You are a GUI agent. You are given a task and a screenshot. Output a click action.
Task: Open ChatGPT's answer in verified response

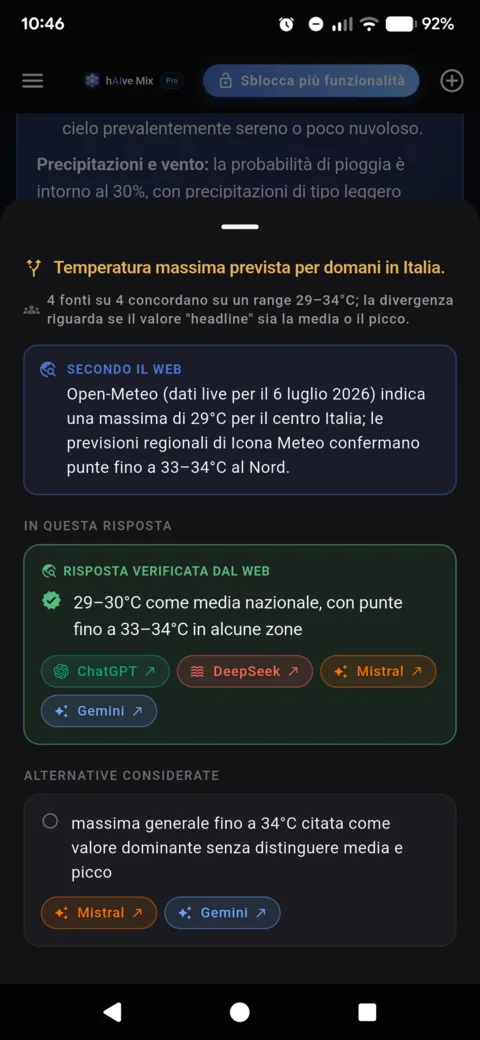point(105,671)
